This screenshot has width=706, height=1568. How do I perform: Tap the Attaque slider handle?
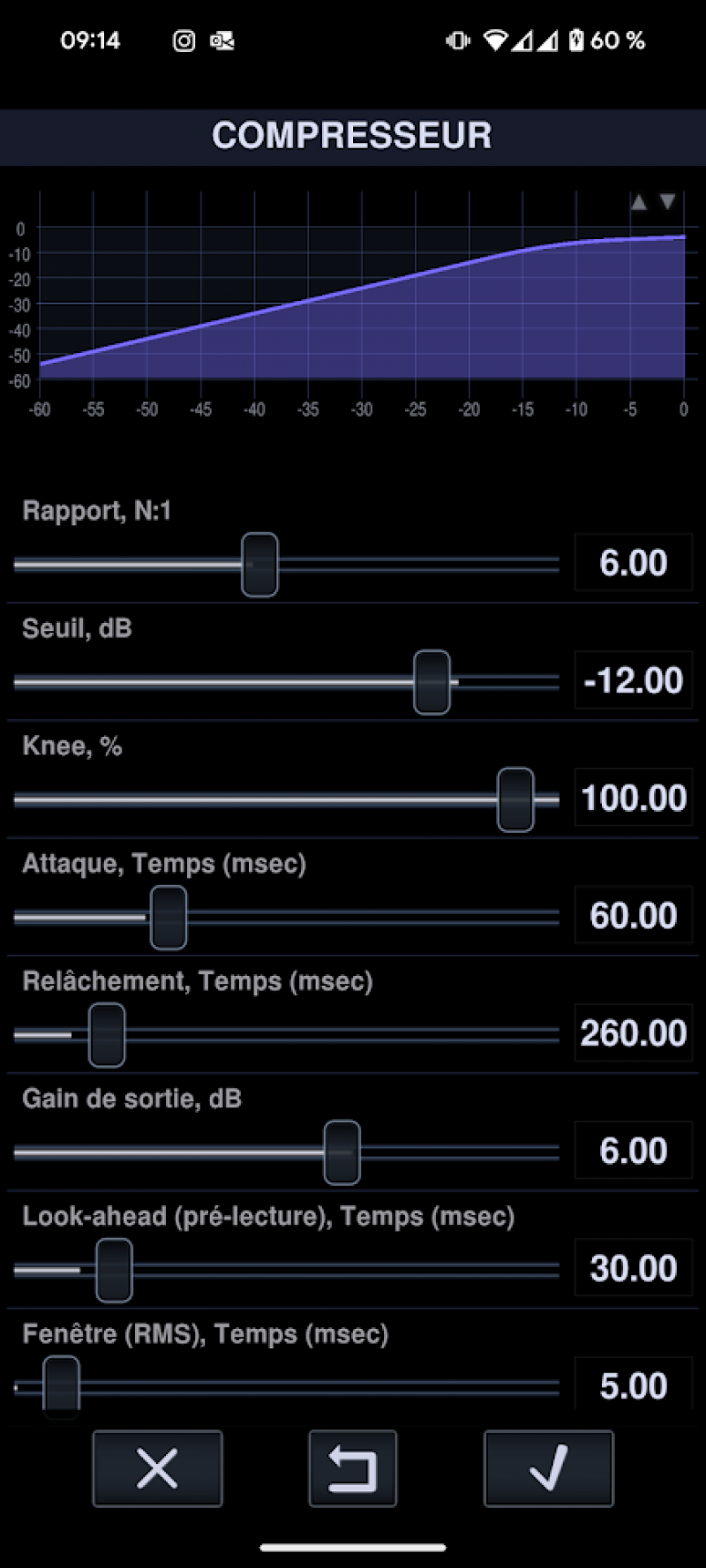(168, 918)
